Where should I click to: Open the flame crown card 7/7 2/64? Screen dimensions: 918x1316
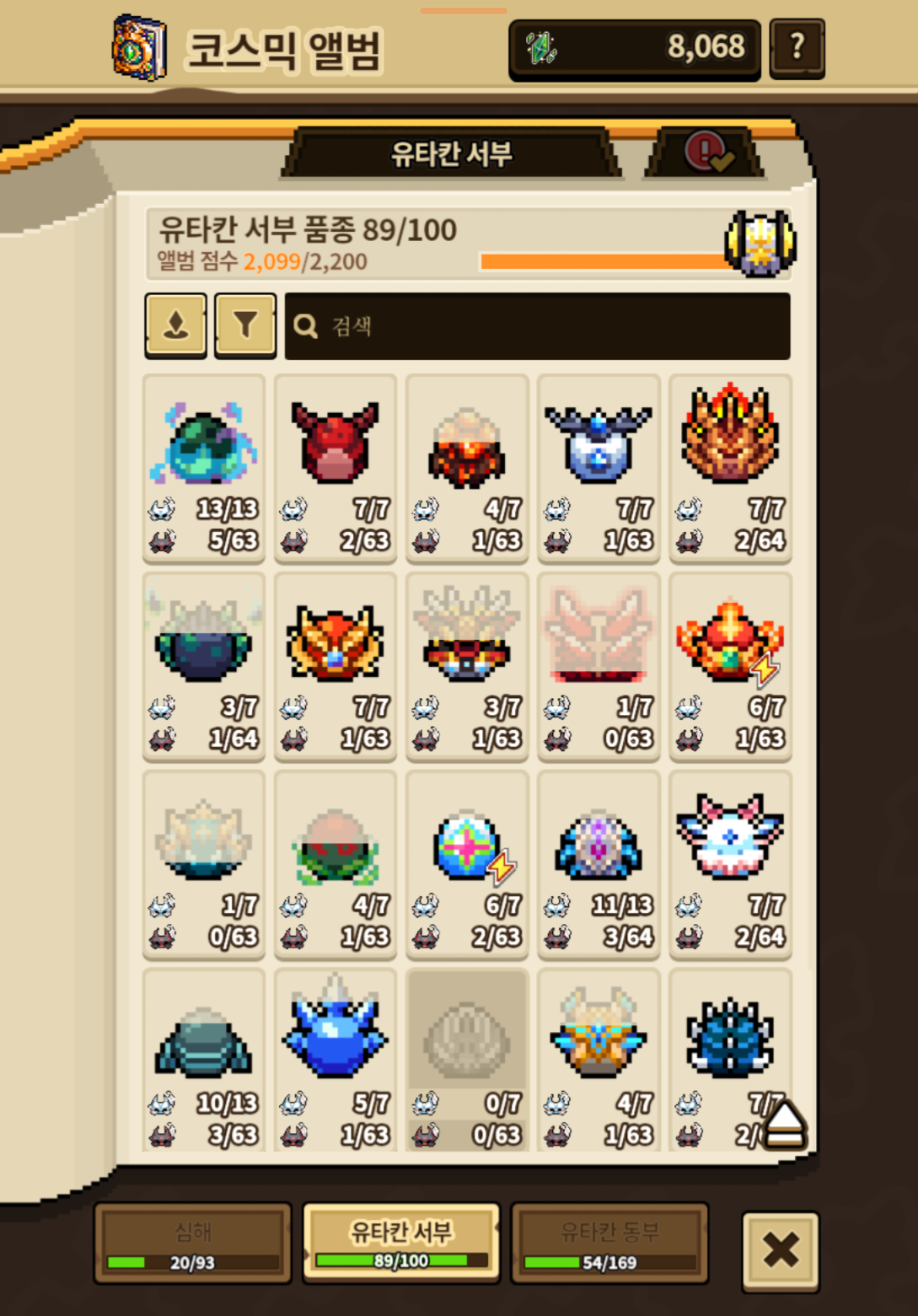730,469
